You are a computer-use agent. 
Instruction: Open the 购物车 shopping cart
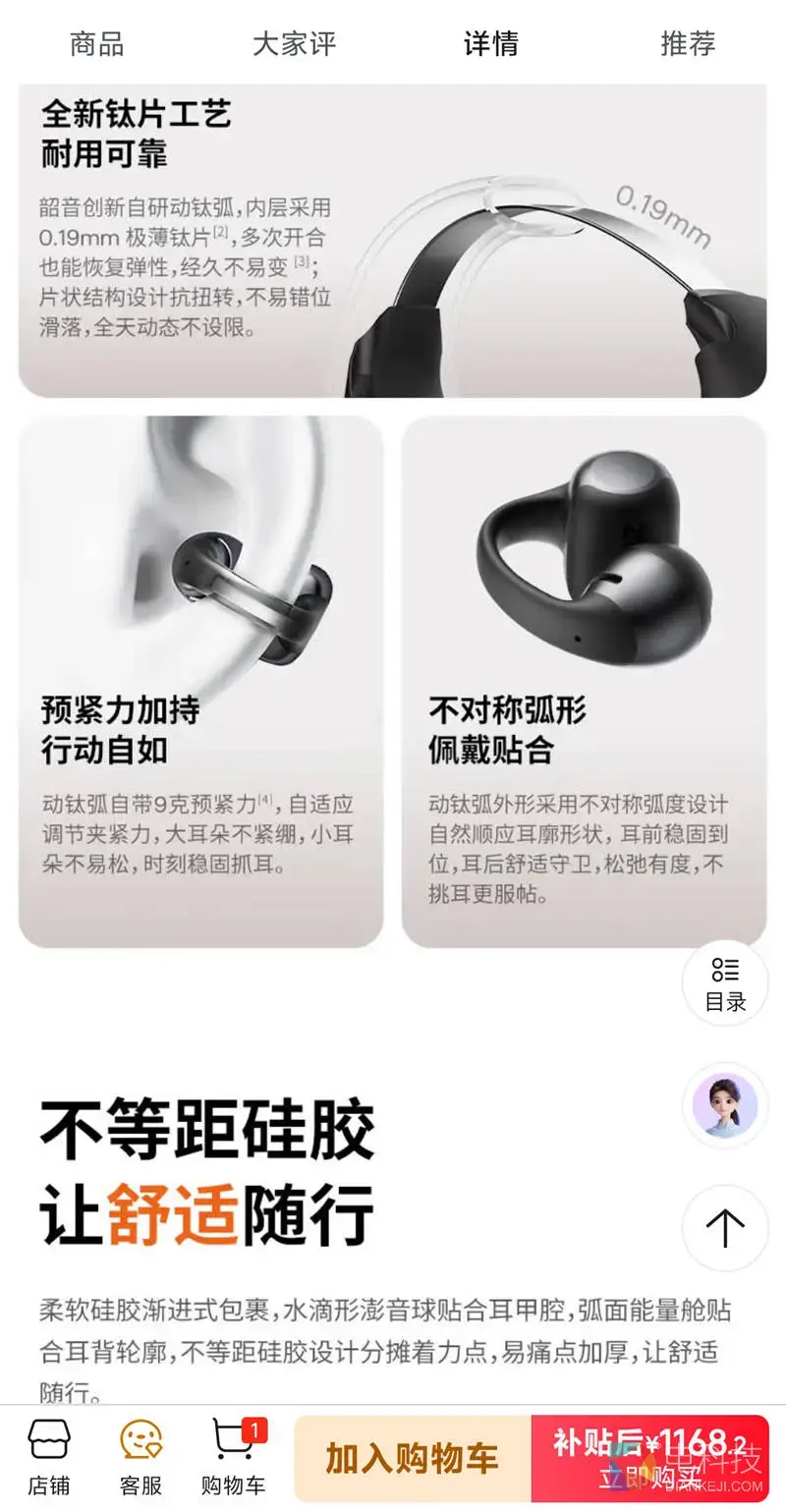[233, 1458]
